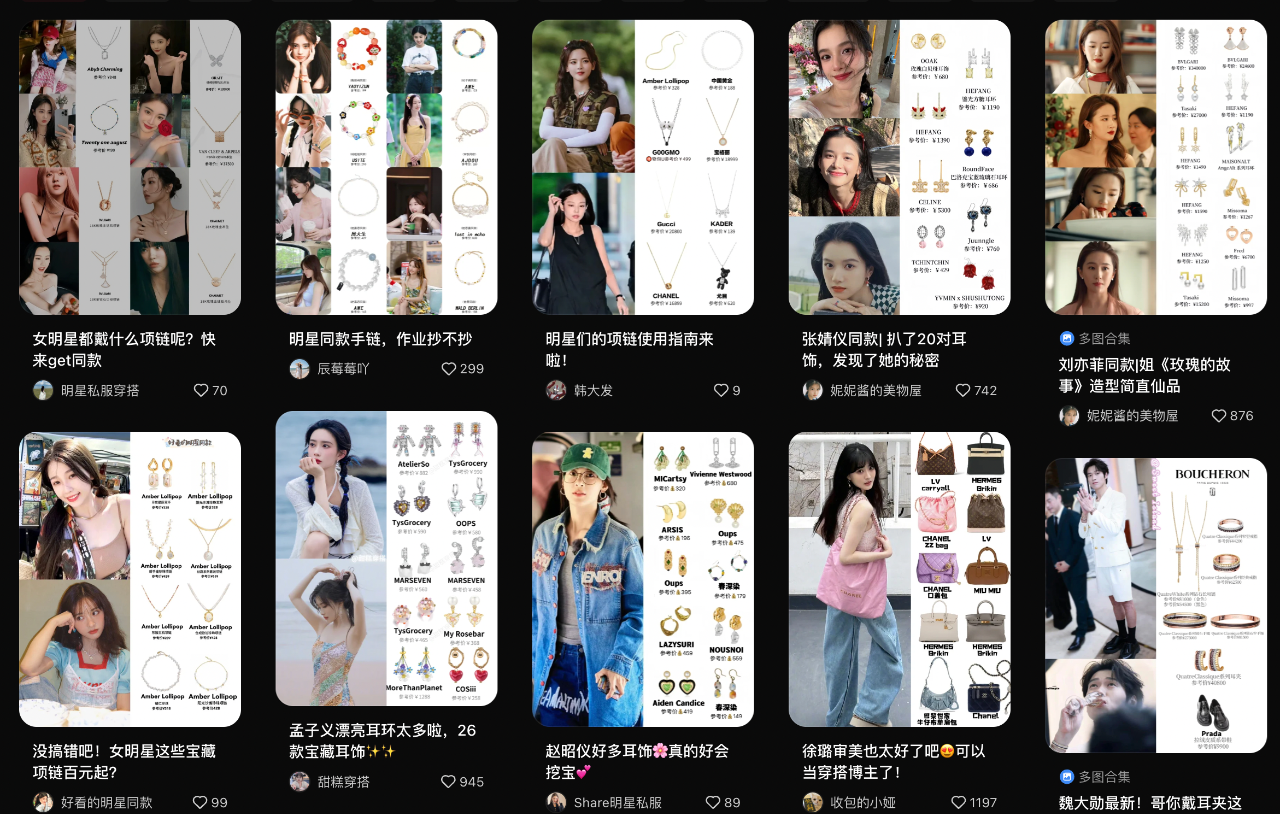Open the post 魏大勋最新！哥你戴耳夹
Image resolution: width=1280 pixels, height=814 pixels.
click(1156, 605)
